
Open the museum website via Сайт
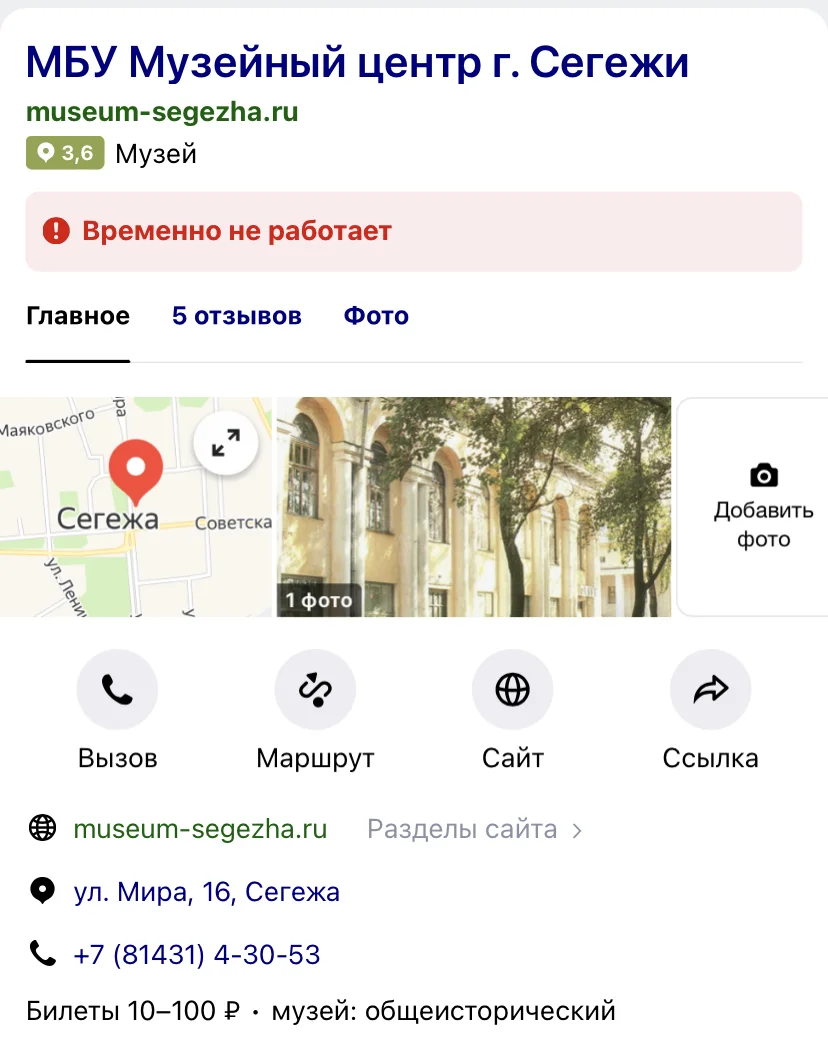click(x=513, y=690)
